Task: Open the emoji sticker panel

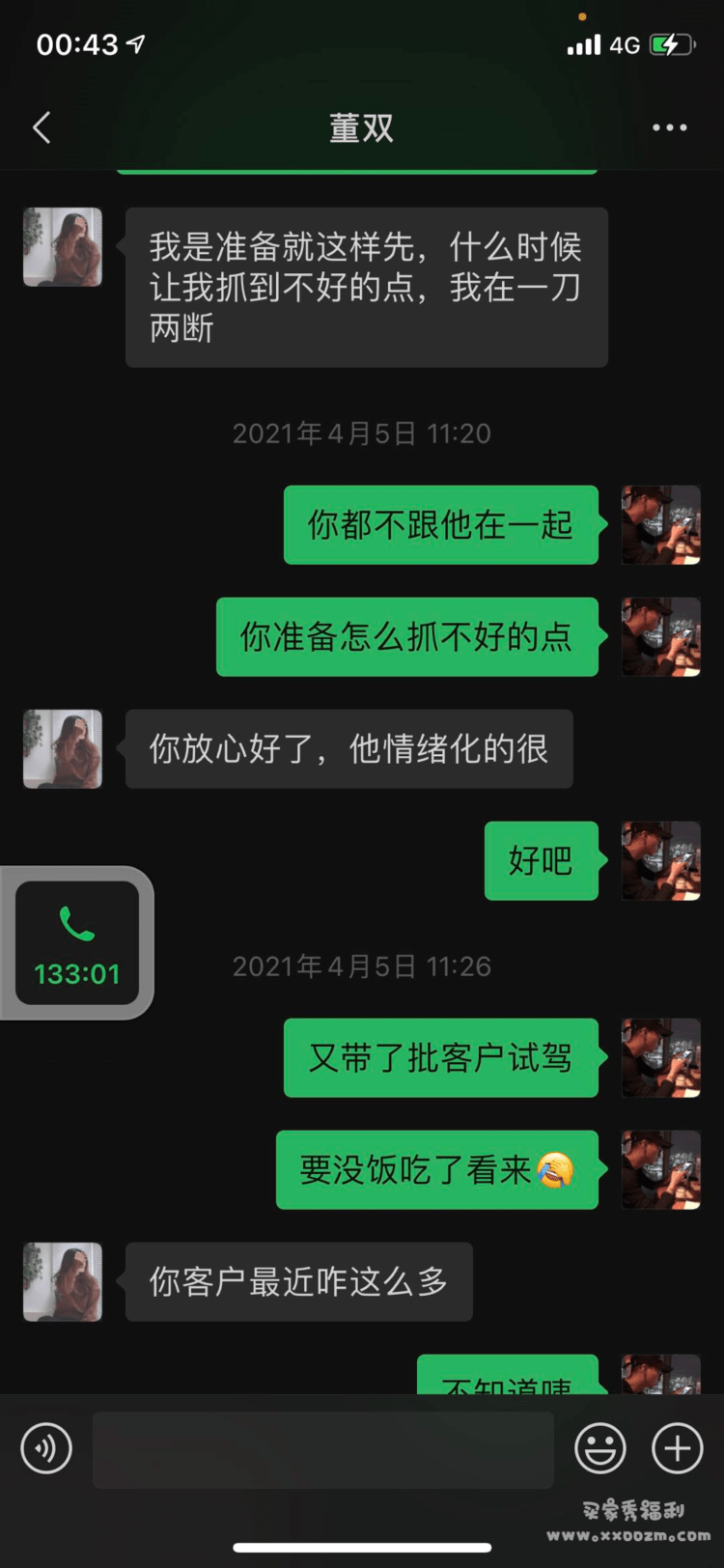Action: 600,1448
